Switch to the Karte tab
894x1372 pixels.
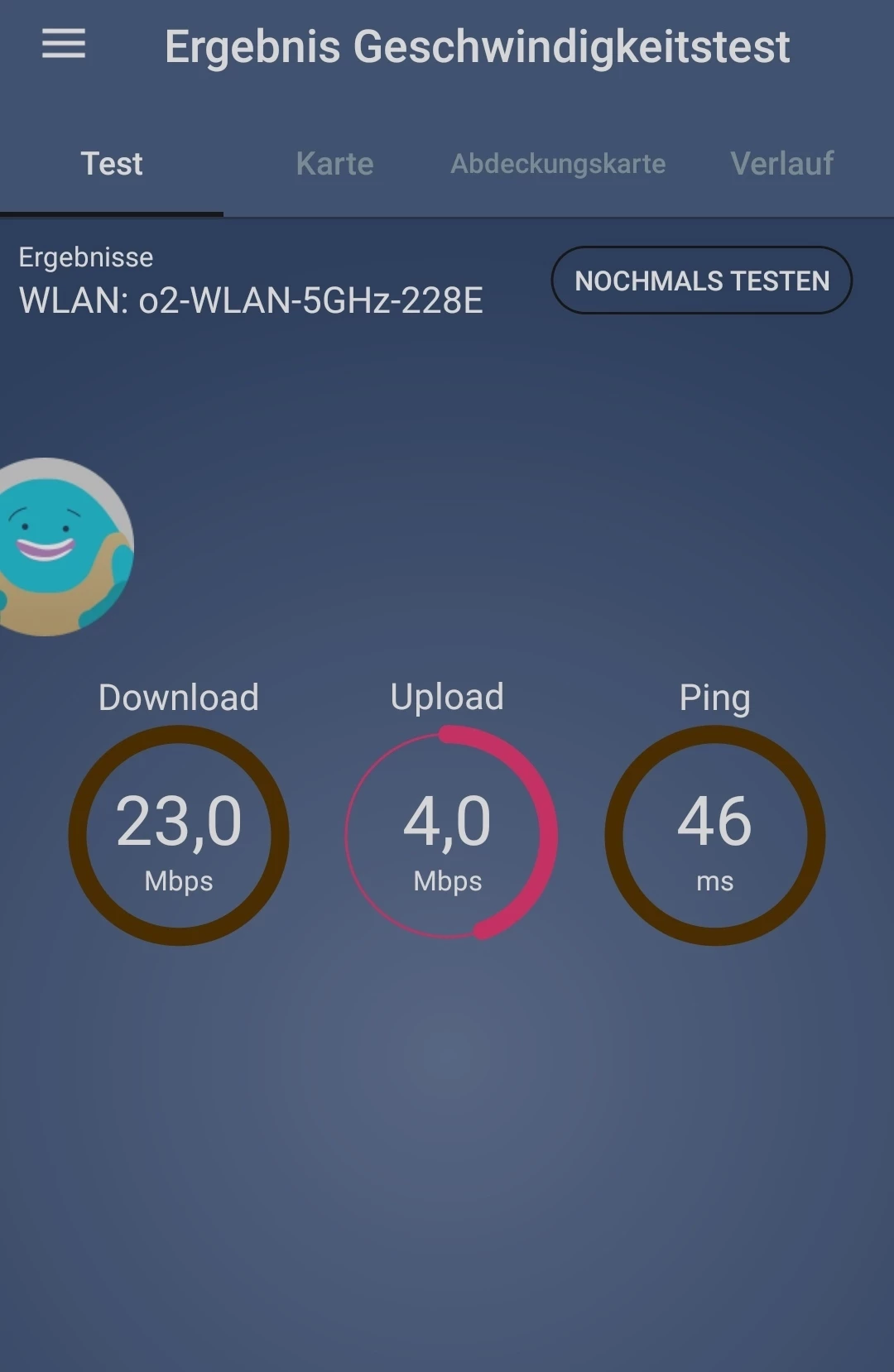[334, 164]
